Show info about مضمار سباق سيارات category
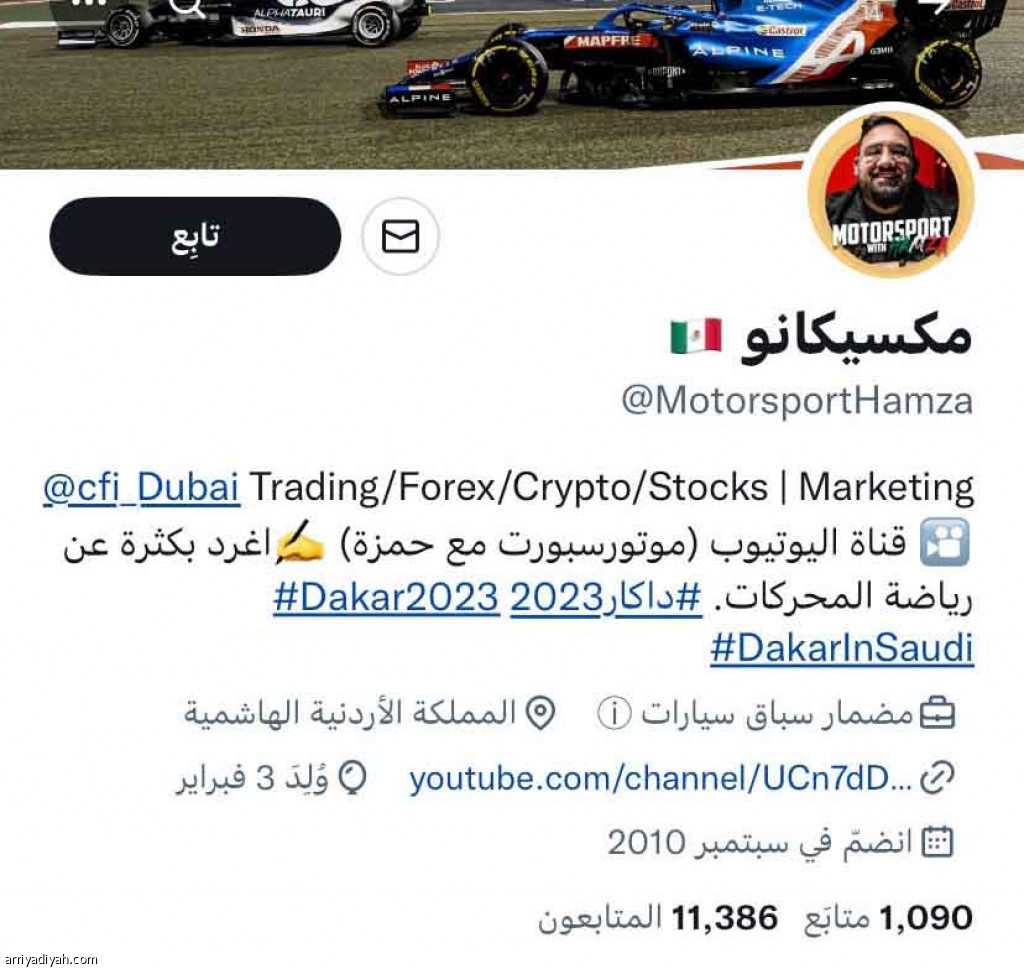Image resolution: width=1024 pixels, height=969 pixels. [616, 713]
